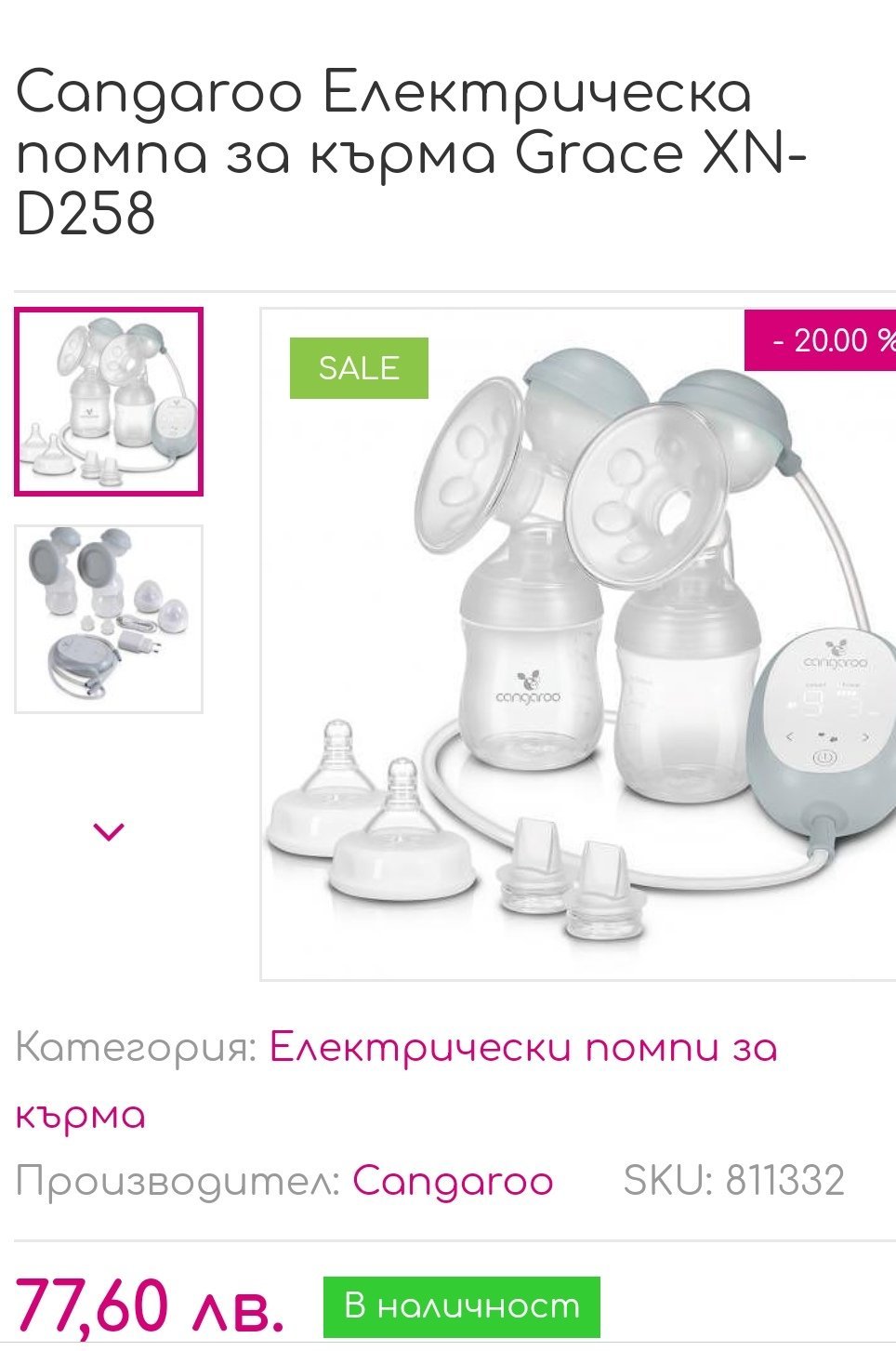
Task: Select the first product thumbnail
Action: click(109, 402)
